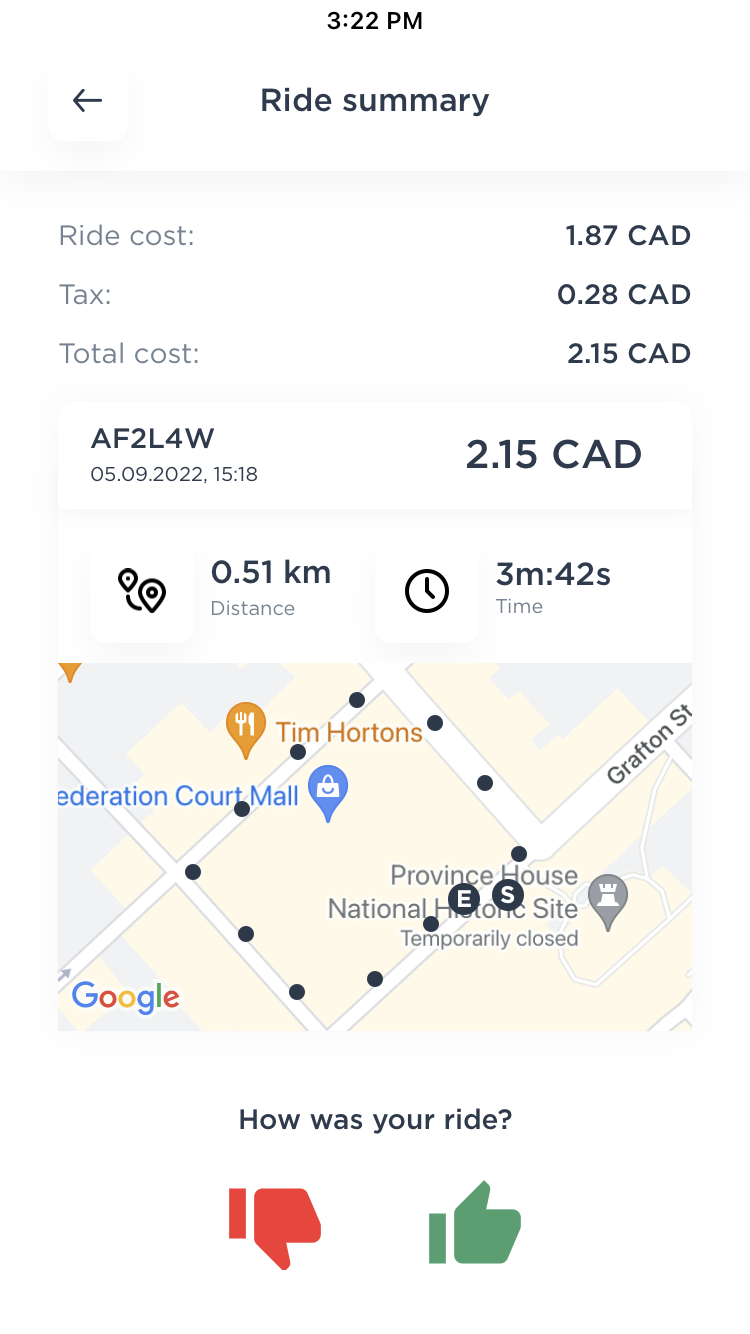This screenshot has width=750, height=1334.
Task: Rate the ride with thumbs down
Action: [275, 1228]
